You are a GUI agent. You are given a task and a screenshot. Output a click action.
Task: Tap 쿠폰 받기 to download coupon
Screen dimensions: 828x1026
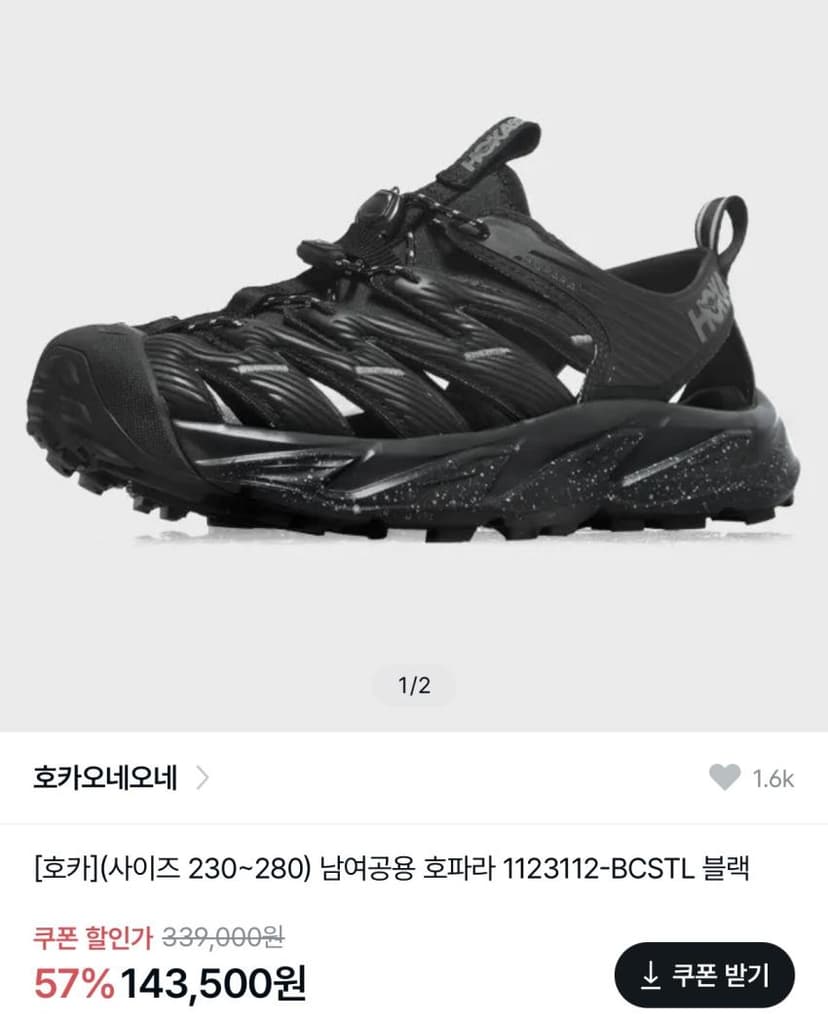pyautogui.click(x=704, y=976)
